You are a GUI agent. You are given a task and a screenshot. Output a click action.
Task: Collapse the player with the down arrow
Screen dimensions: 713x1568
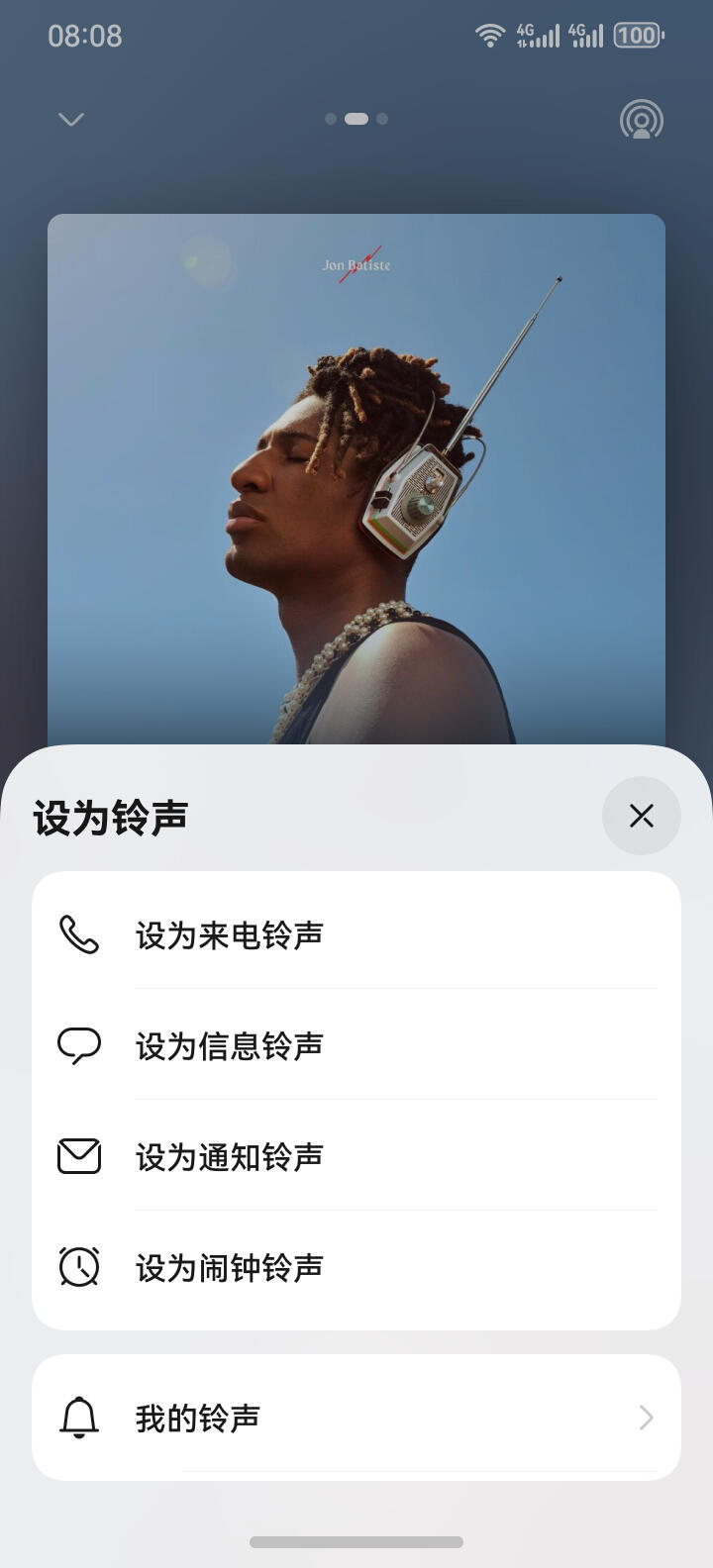point(71,120)
